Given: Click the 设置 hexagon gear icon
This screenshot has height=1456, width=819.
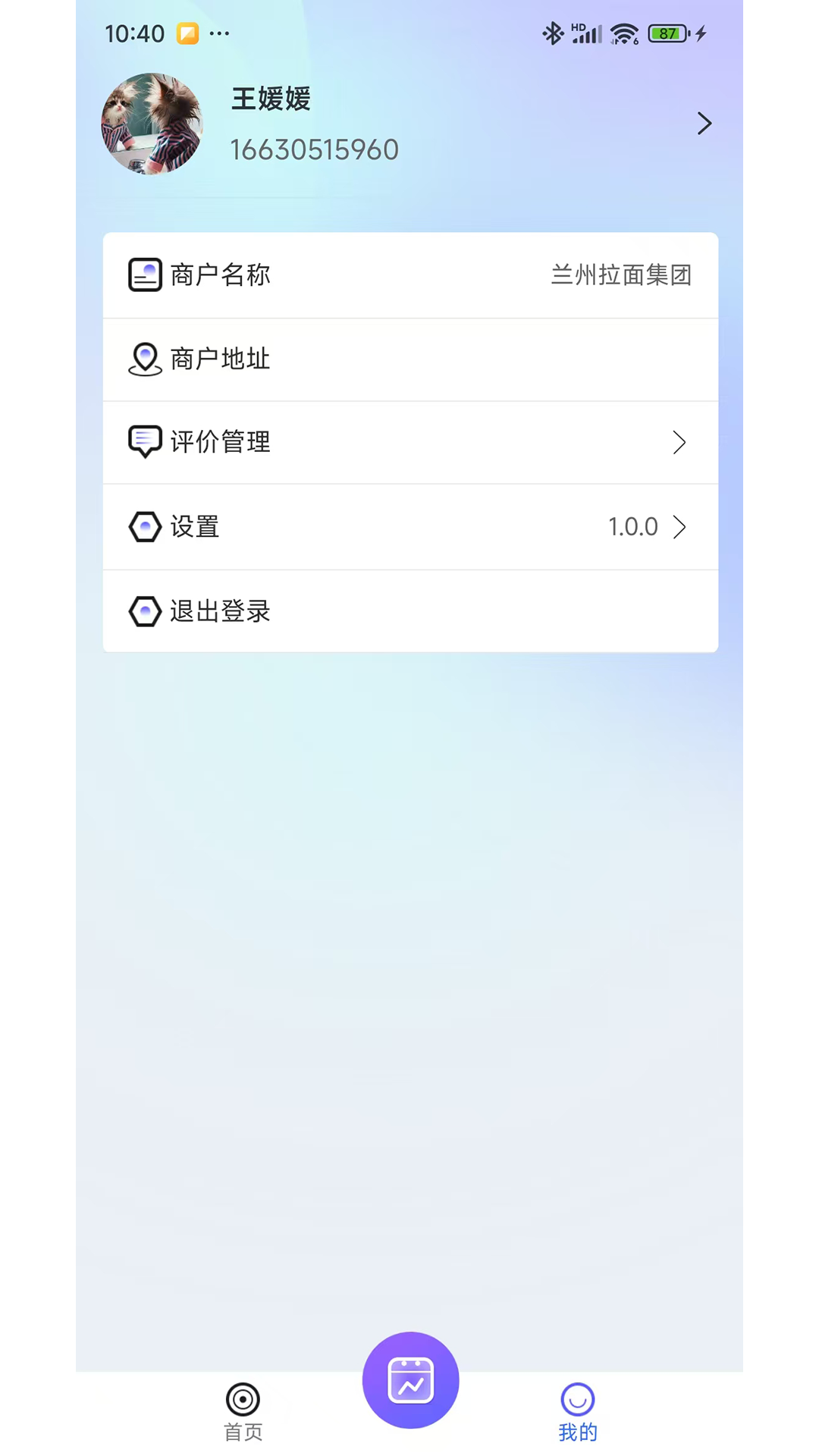Looking at the screenshot, I should point(145,526).
